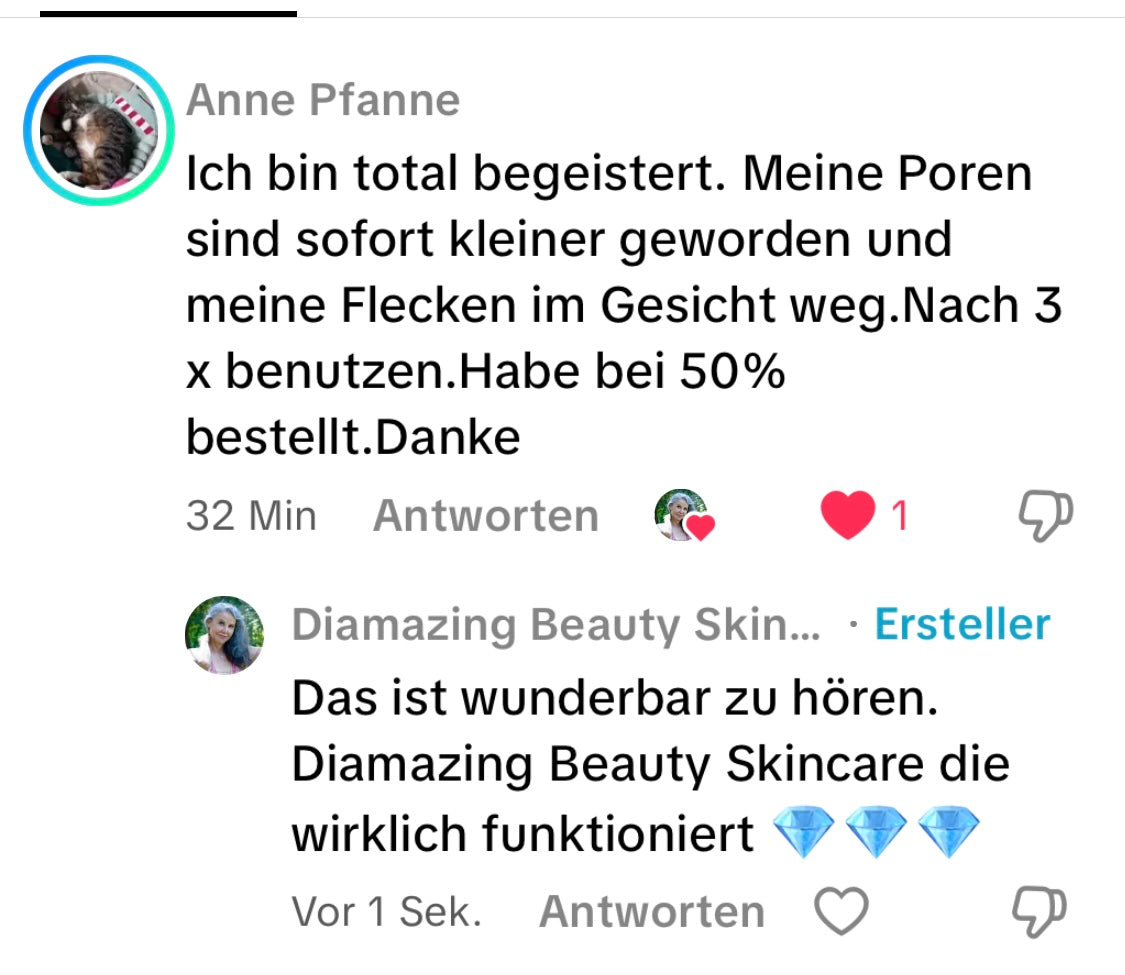The image size is (1125, 975).
Task: Like the Diamazing Beauty Skincare reply
Action: pyautogui.click(x=841, y=911)
